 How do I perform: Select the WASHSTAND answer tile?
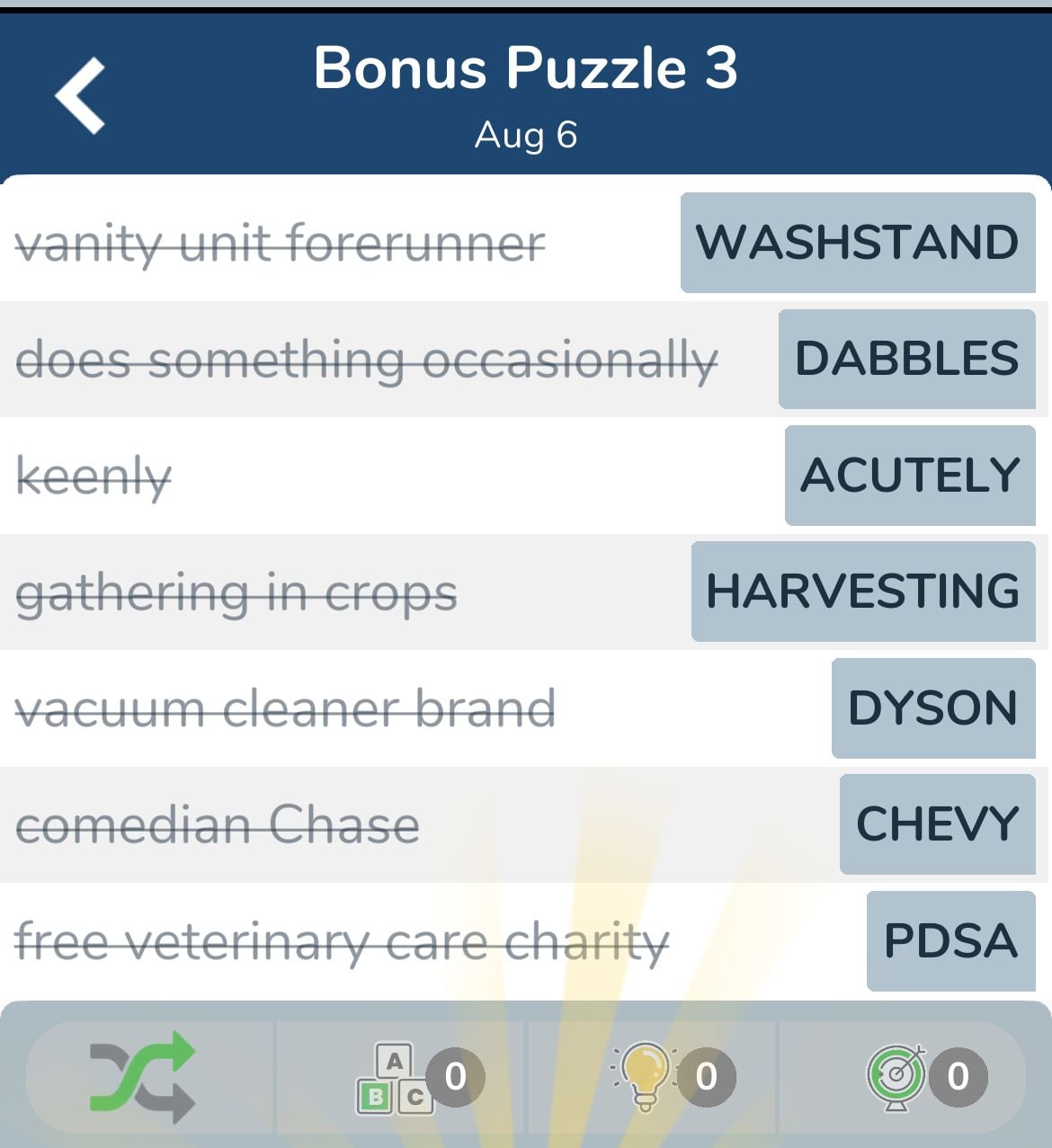[x=857, y=243]
